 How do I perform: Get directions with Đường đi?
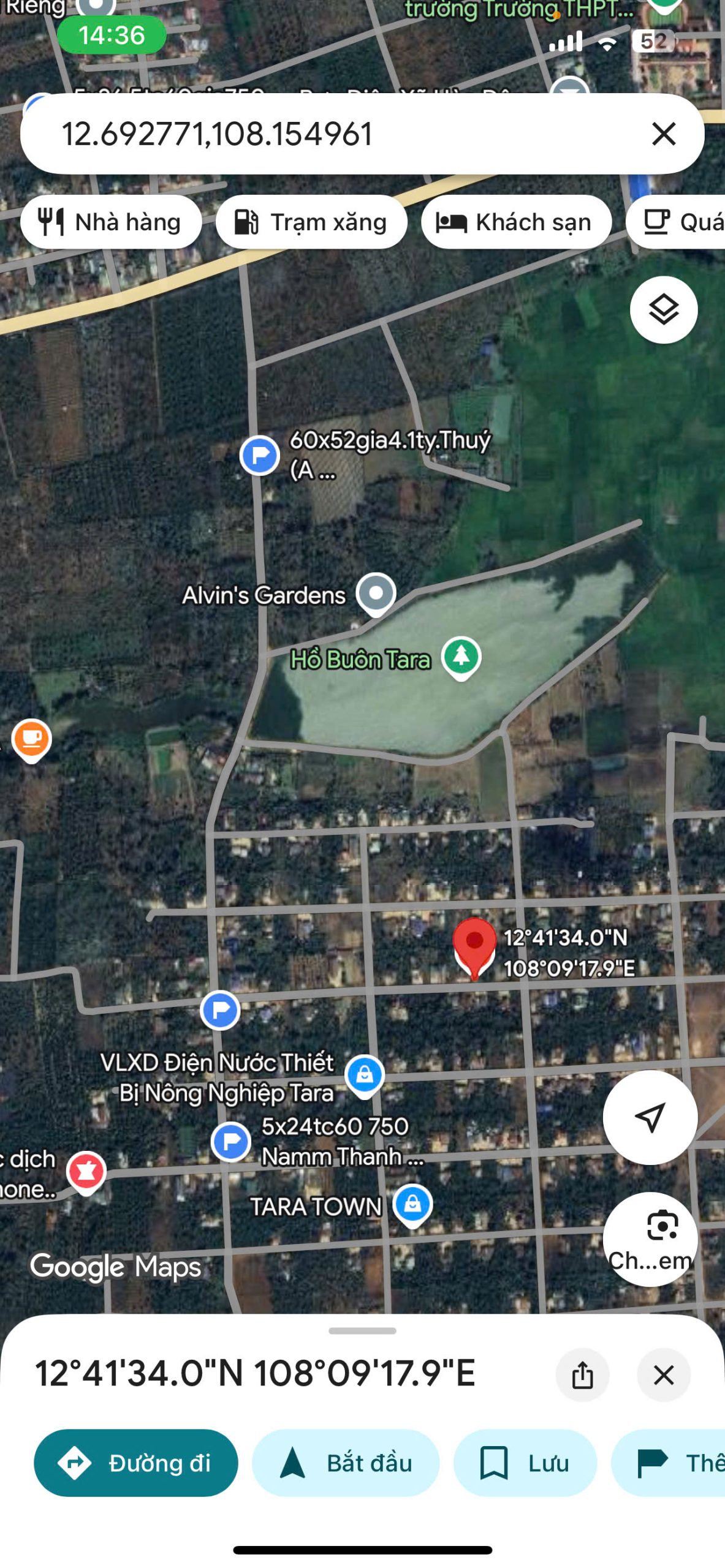135,1463
